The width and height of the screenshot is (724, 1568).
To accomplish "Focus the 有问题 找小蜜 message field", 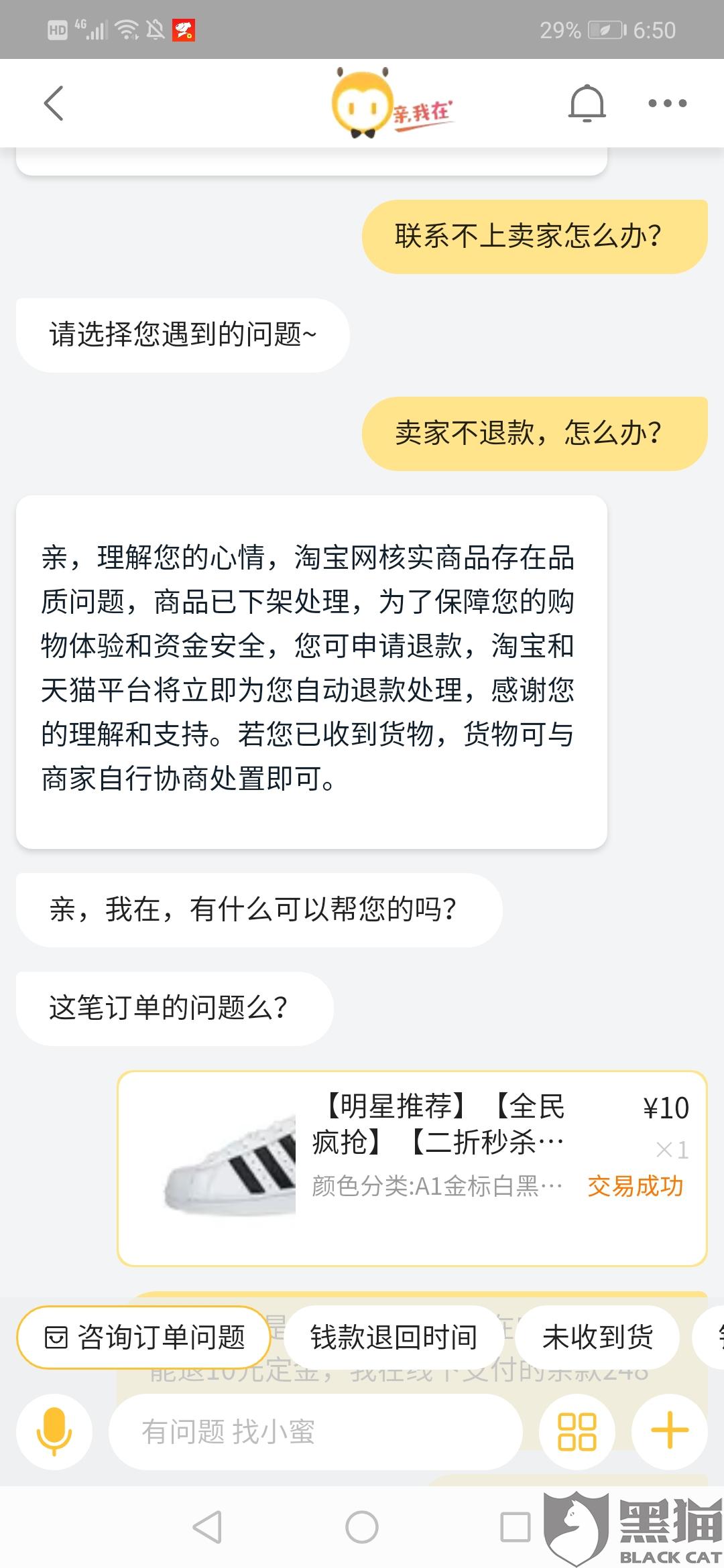I will (x=315, y=1431).
